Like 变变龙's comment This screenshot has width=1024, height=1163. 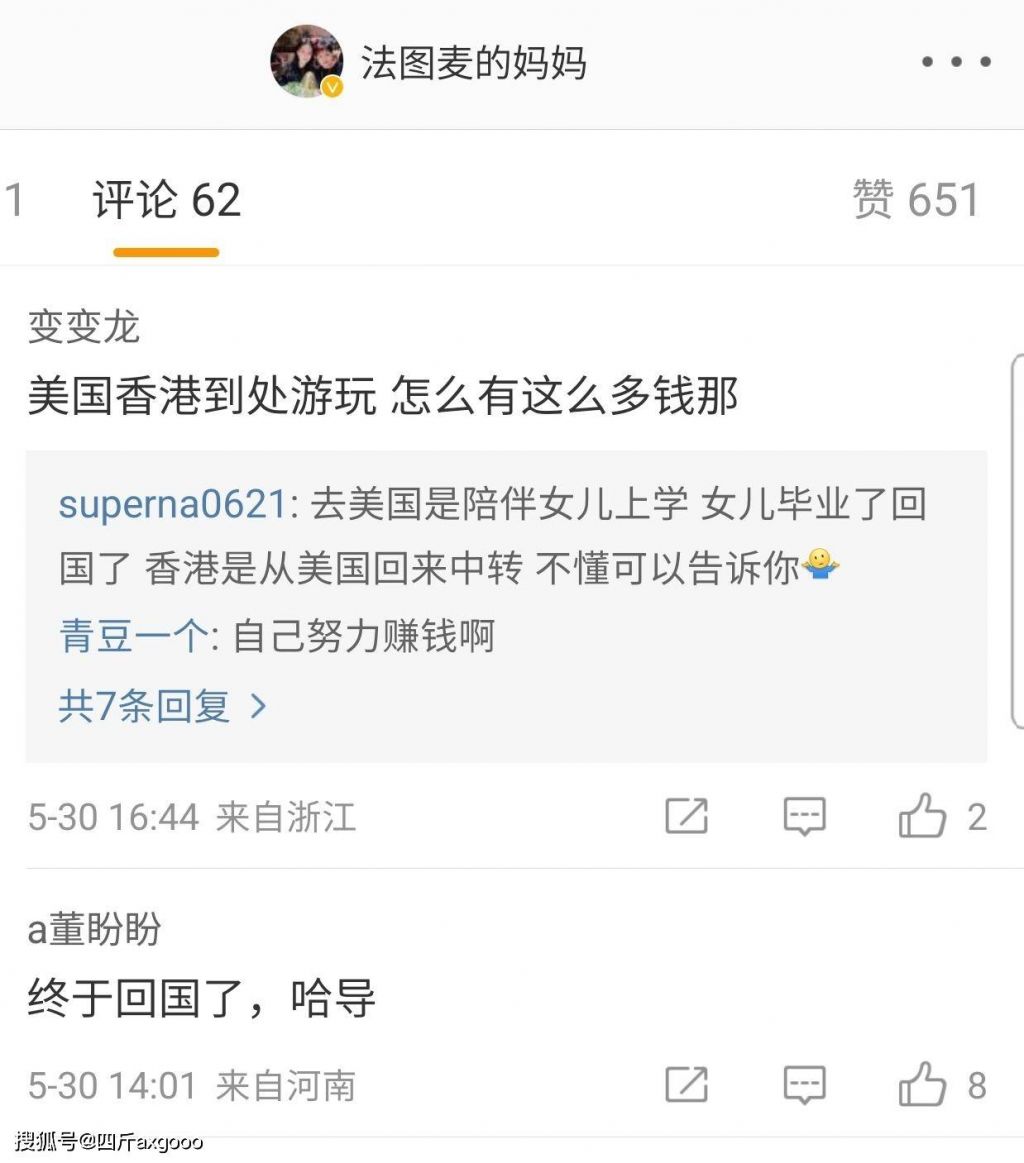pyautogui.click(x=922, y=817)
